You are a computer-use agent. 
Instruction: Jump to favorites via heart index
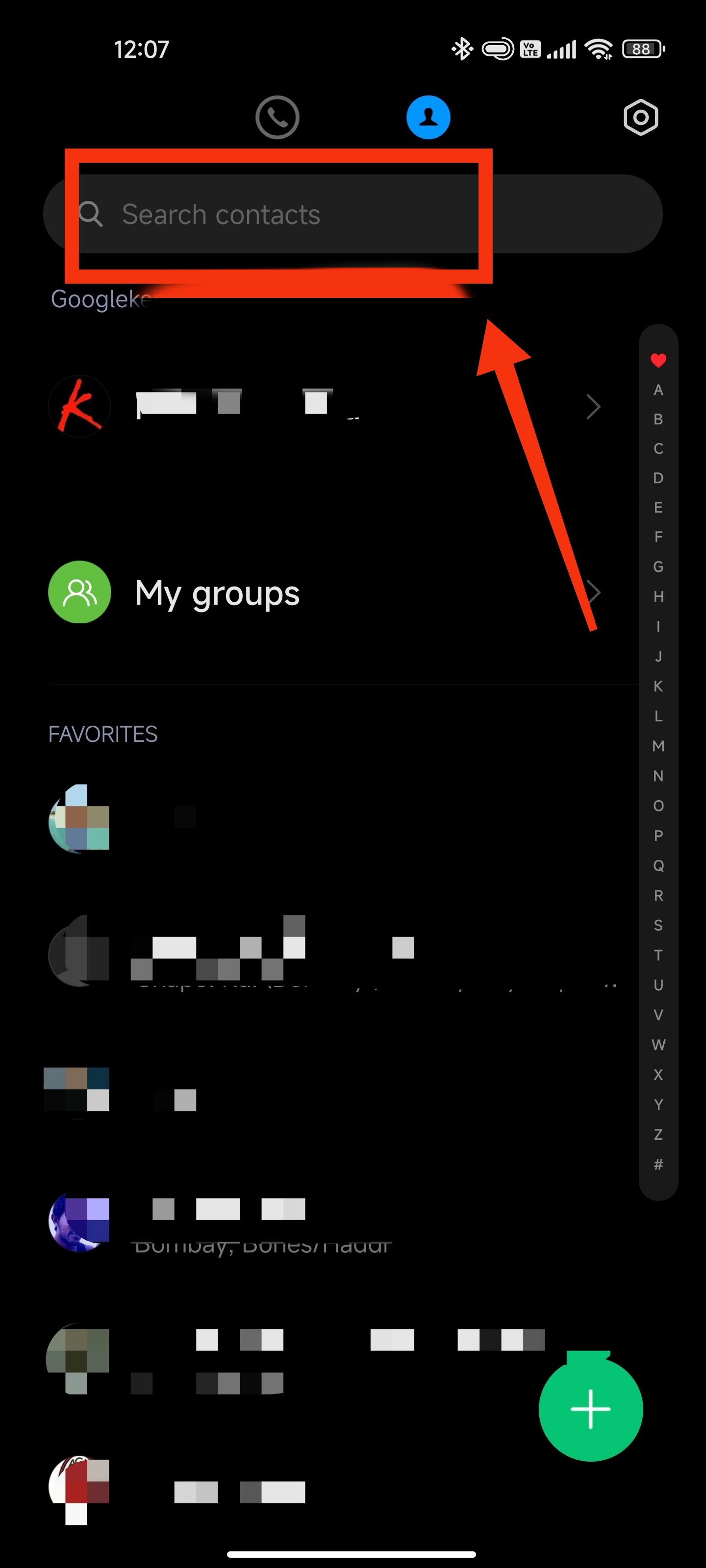pyautogui.click(x=658, y=360)
